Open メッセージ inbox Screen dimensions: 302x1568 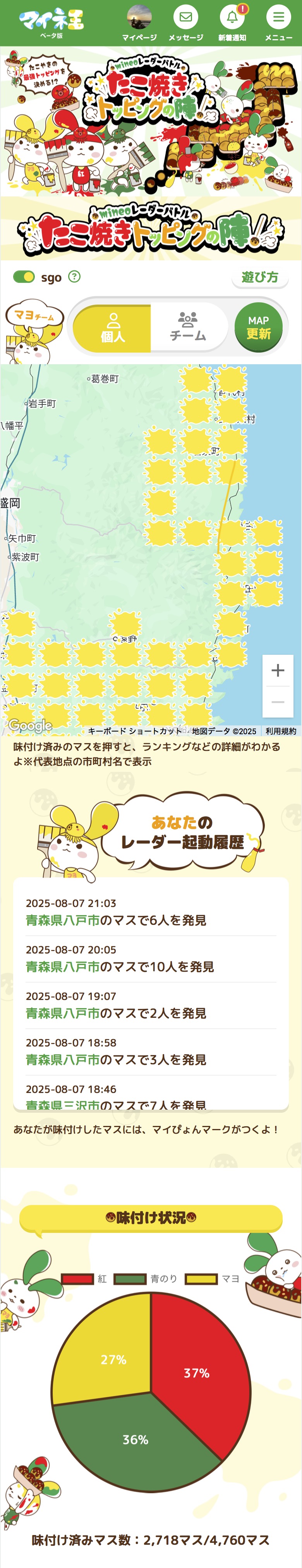pyautogui.click(x=186, y=22)
